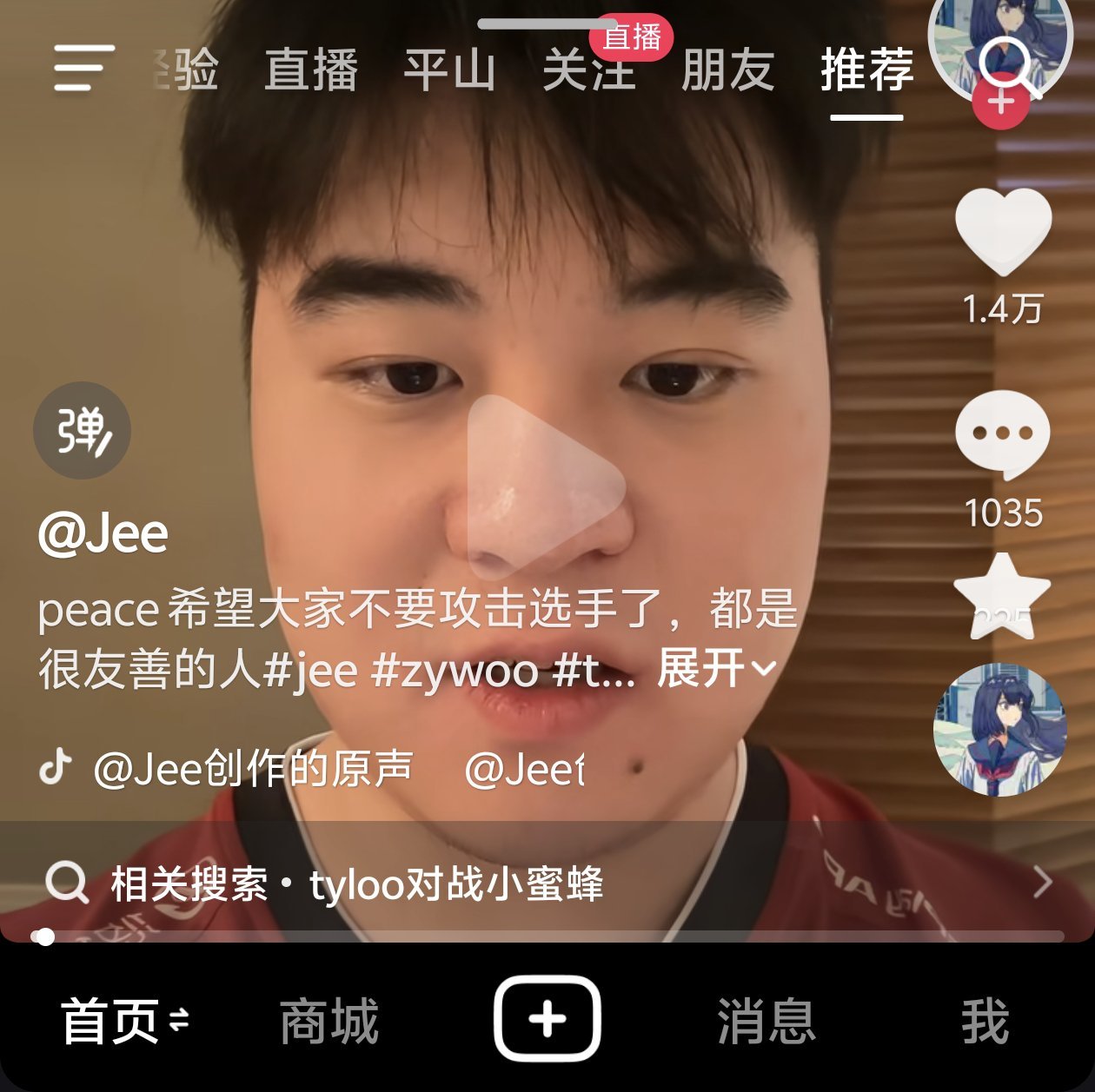Switch to the 朋友 tab
Viewport: 1095px width, 1092px height.
pyautogui.click(x=727, y=70)
